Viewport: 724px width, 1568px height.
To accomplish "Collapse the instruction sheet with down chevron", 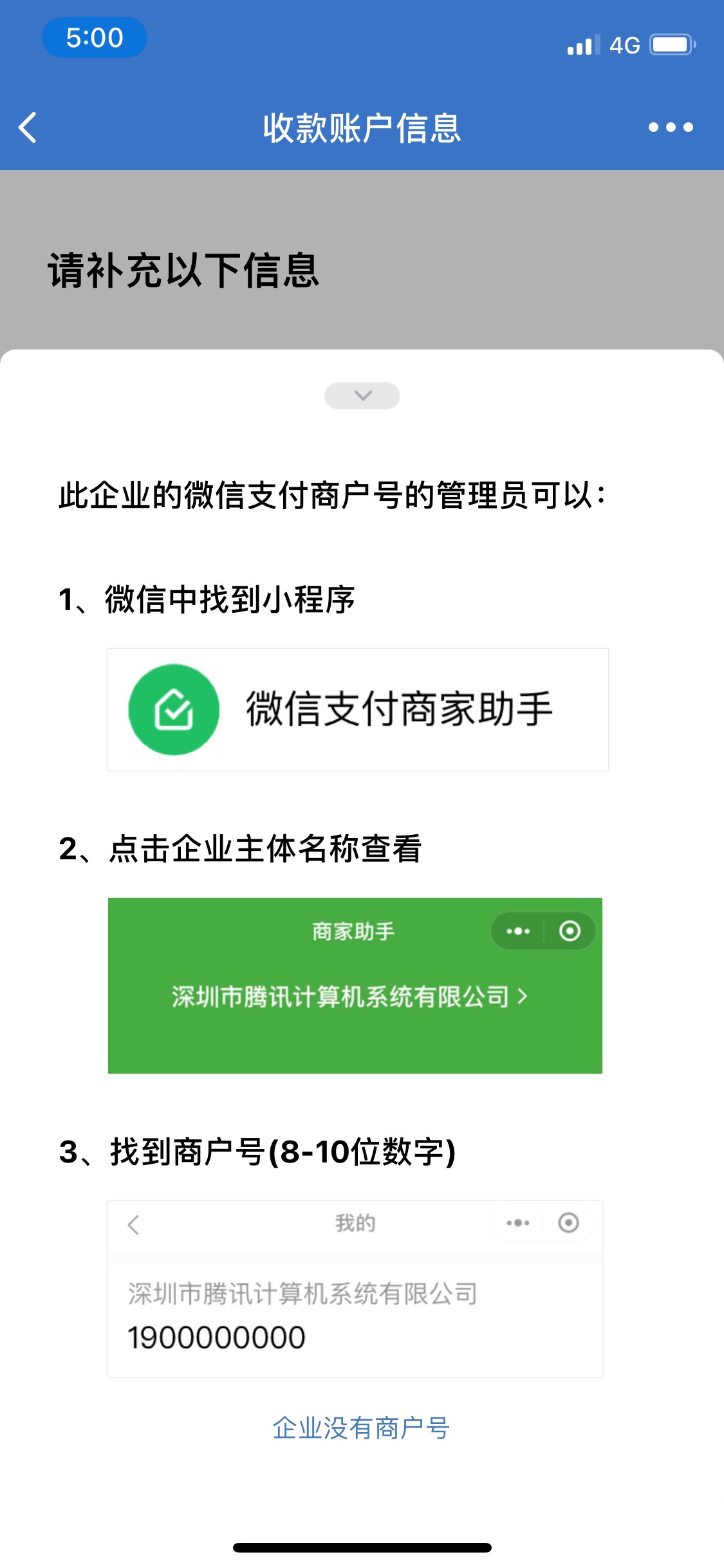I will [x=362, y=395].
